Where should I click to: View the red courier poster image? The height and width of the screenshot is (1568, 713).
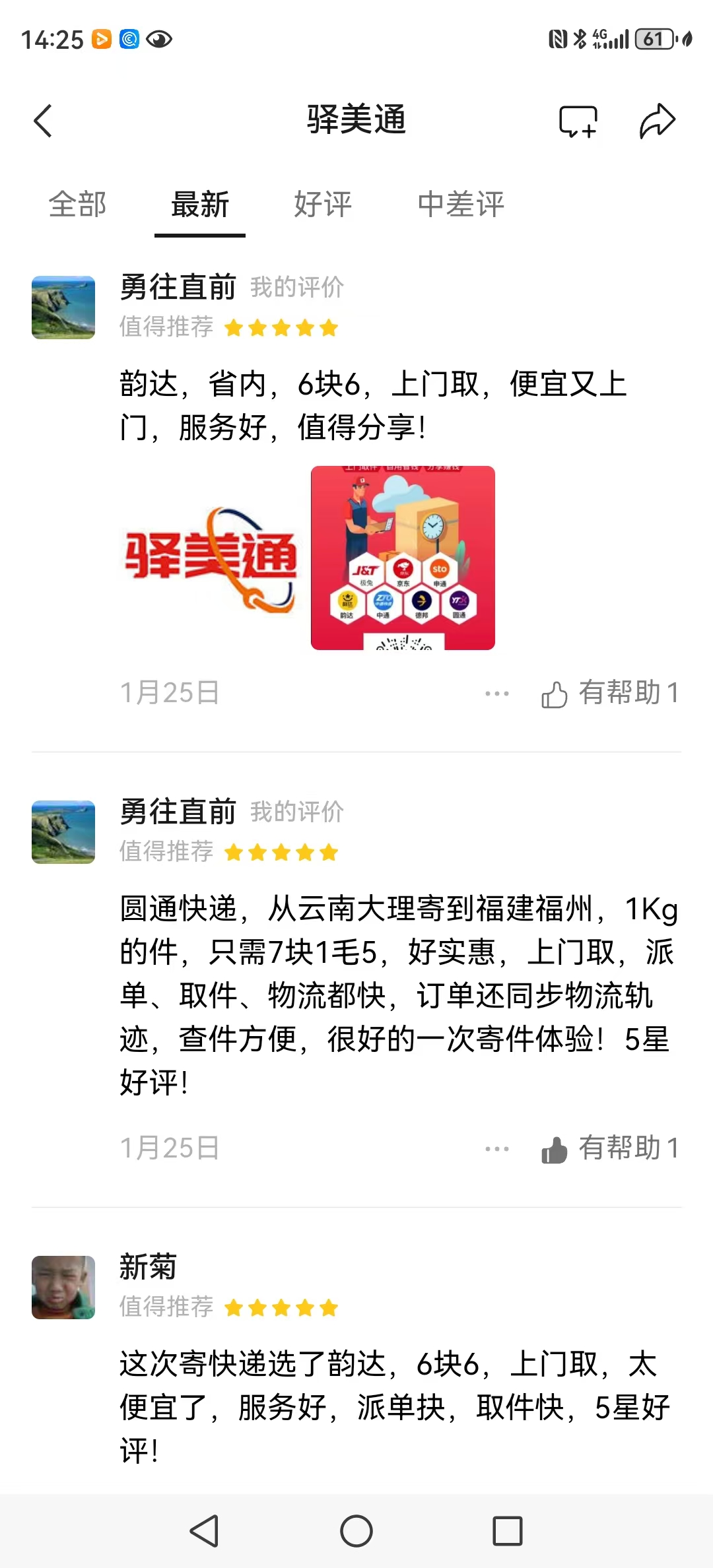(x=403, y=558)
